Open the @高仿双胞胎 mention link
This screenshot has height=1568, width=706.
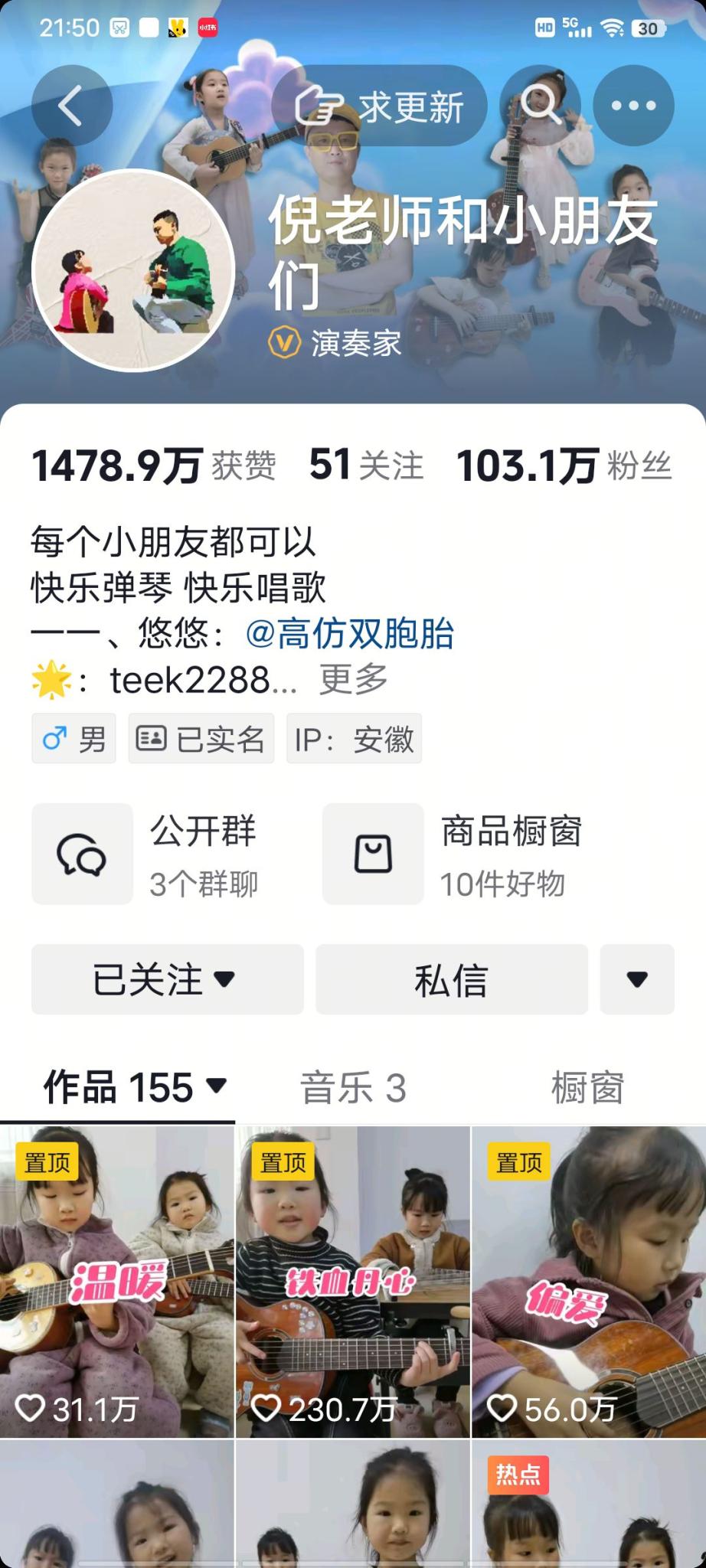(351, 634)
